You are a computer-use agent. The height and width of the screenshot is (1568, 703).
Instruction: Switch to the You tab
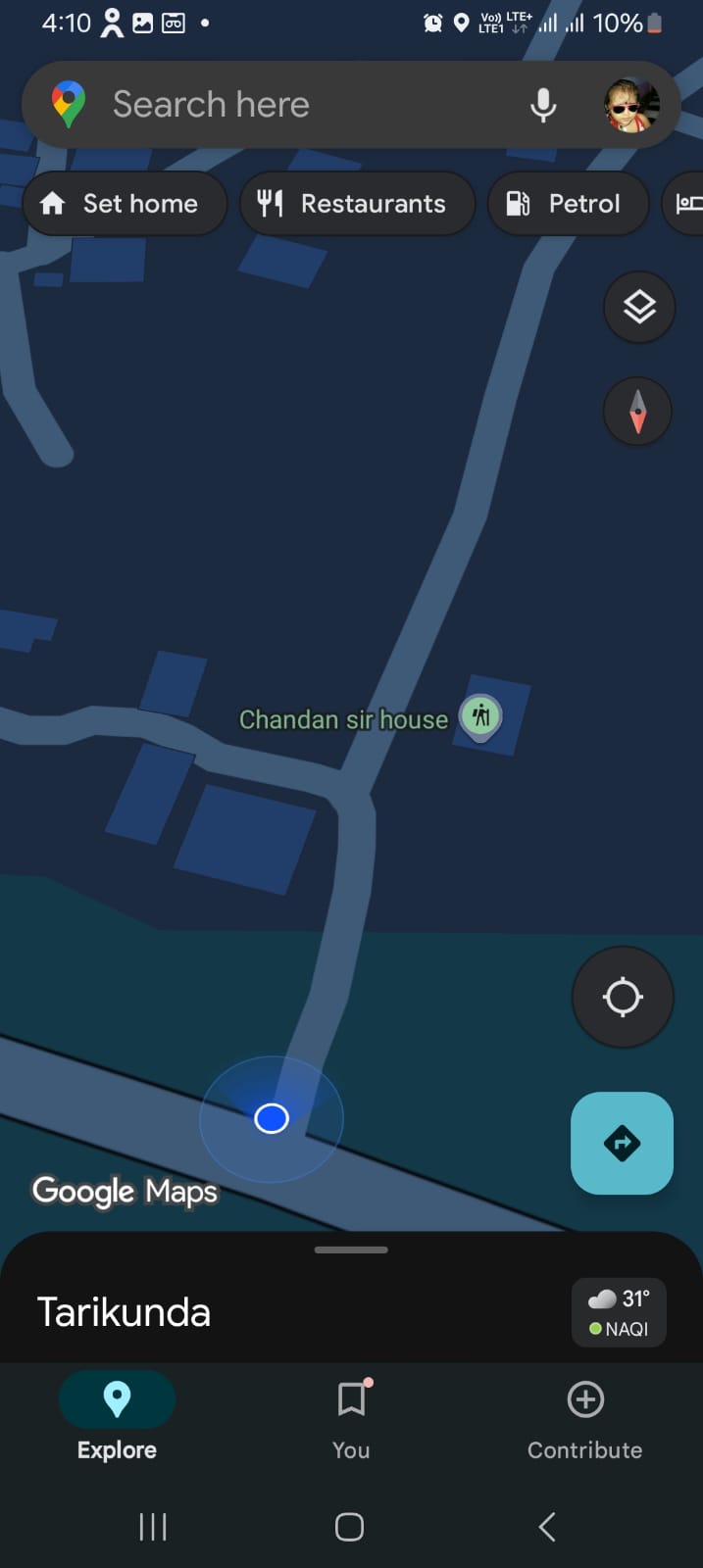[x=351, y=1416]
